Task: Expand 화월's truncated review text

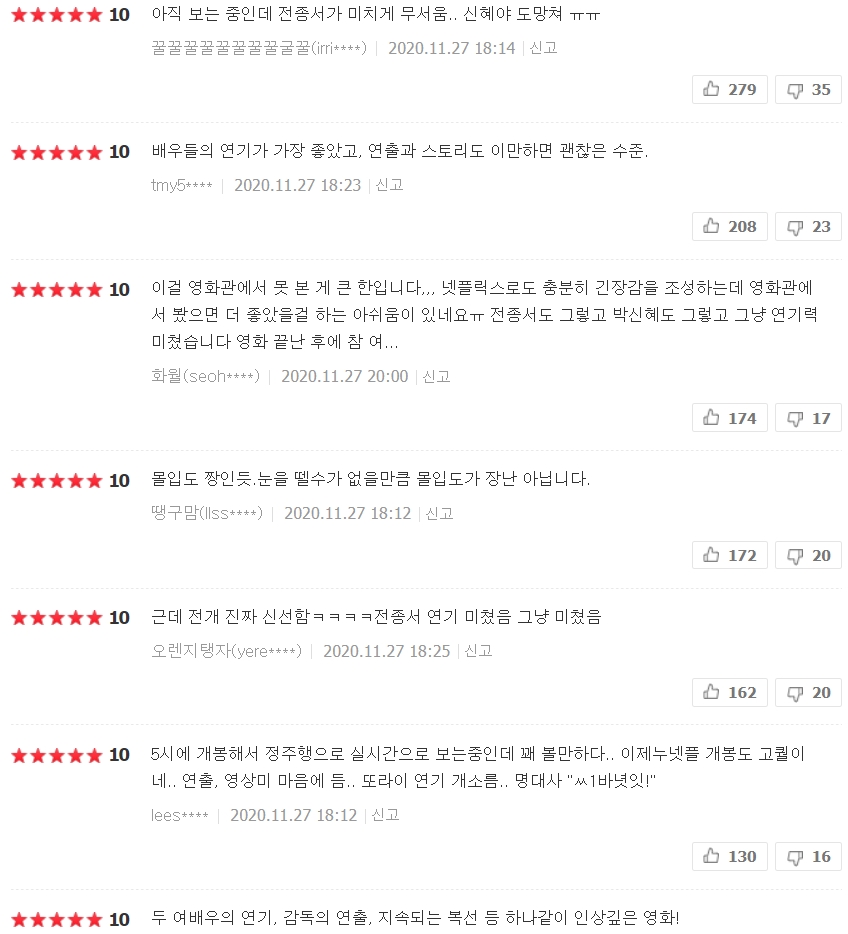Action: 390,342
